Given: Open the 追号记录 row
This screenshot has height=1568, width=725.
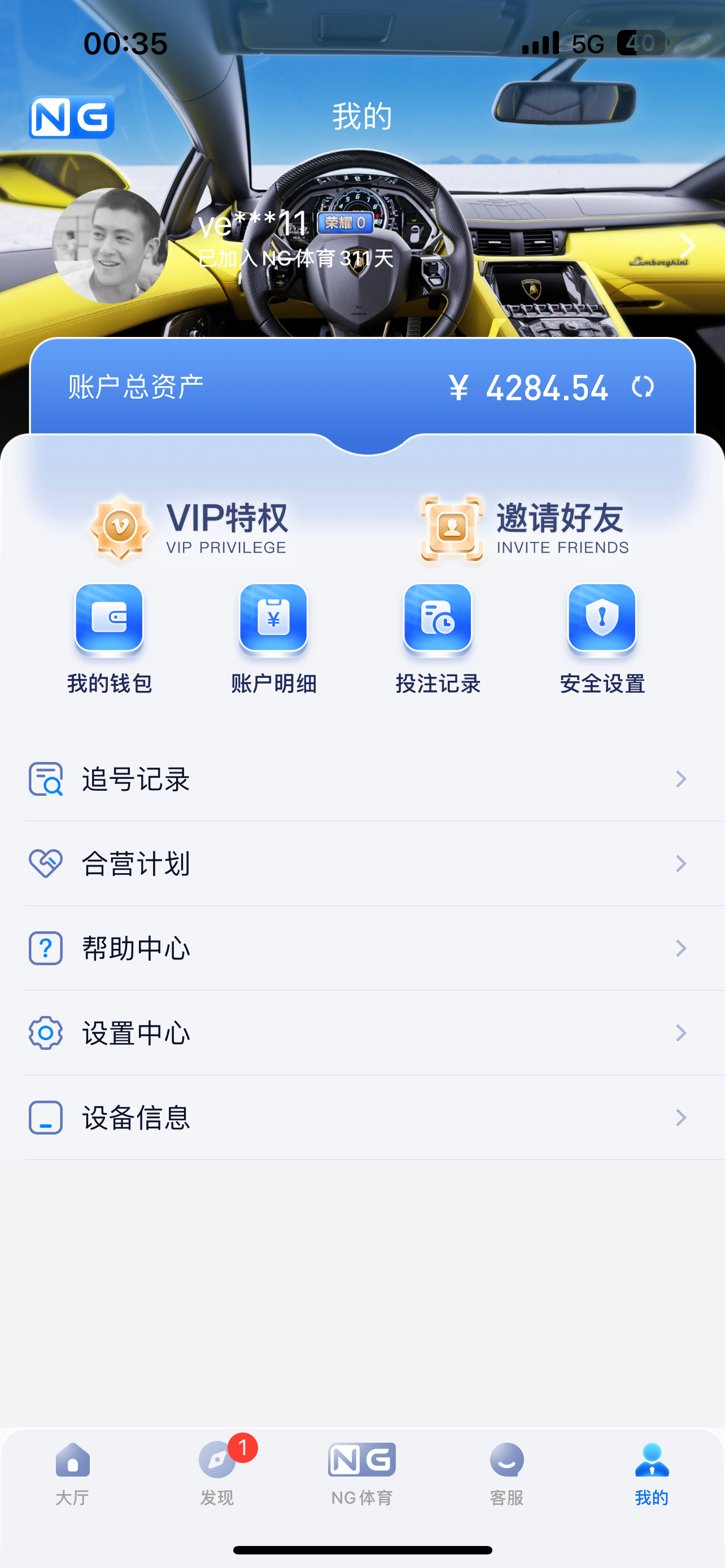Looking at the screenshot, I should [362, 779].
